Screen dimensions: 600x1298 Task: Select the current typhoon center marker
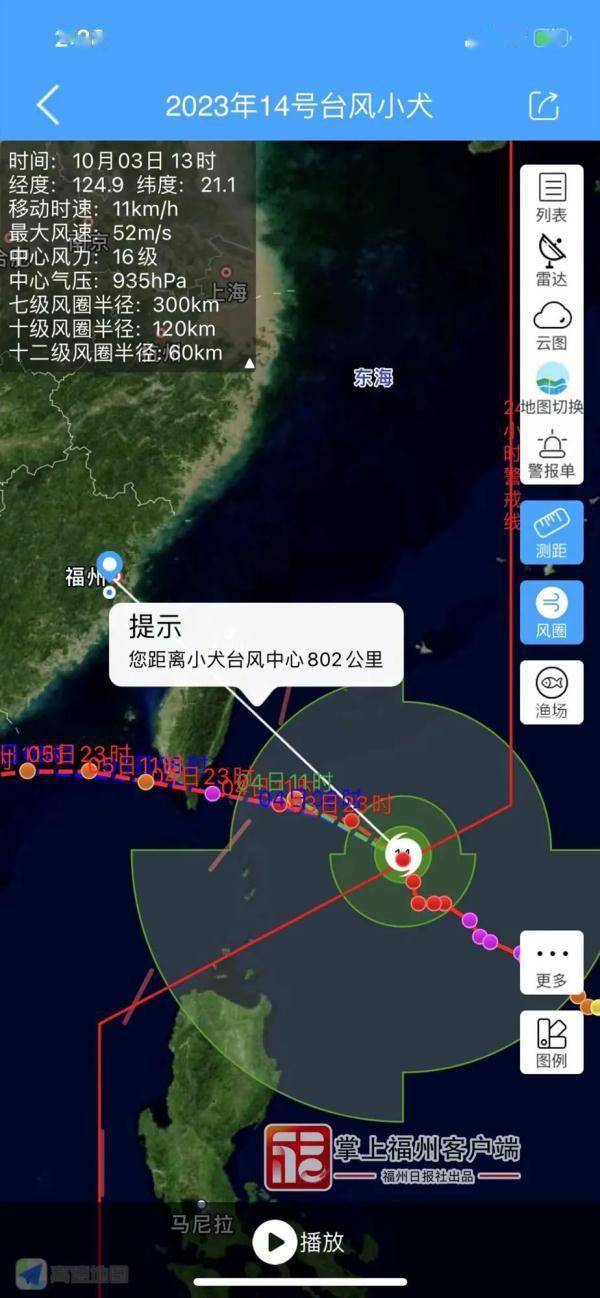point(402,853)
